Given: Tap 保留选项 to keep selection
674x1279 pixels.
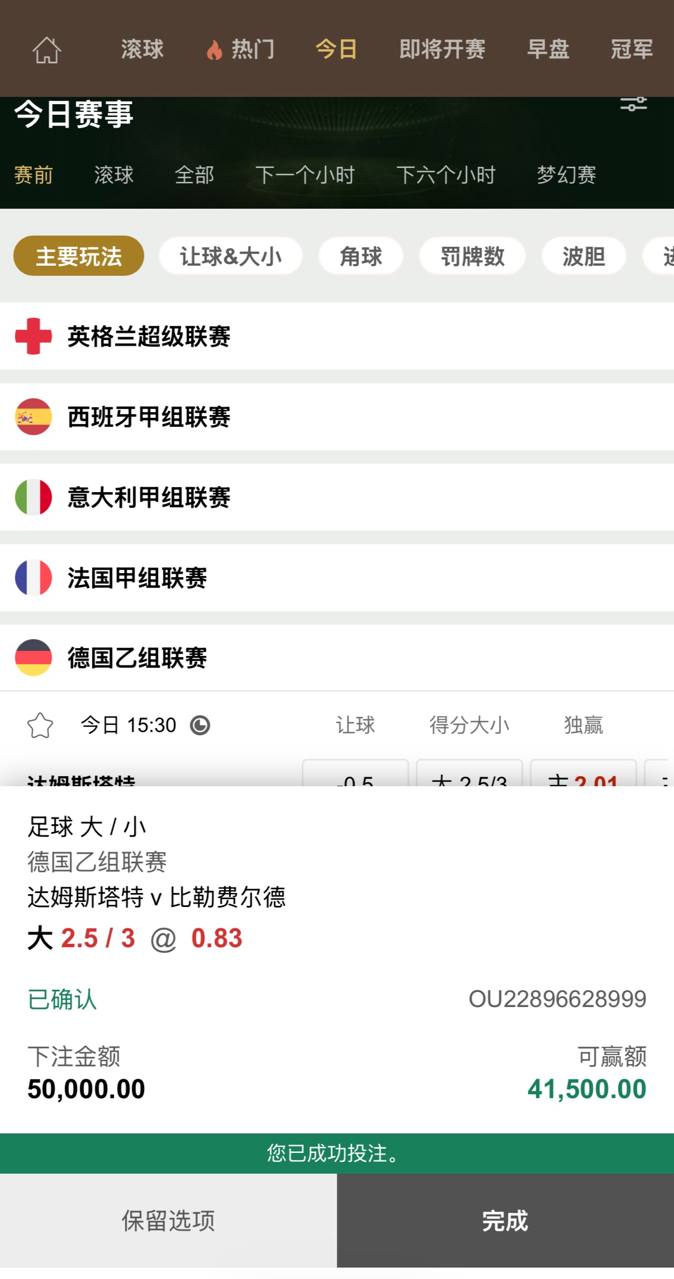Looking at the screenshot, I should (168, 1221).
